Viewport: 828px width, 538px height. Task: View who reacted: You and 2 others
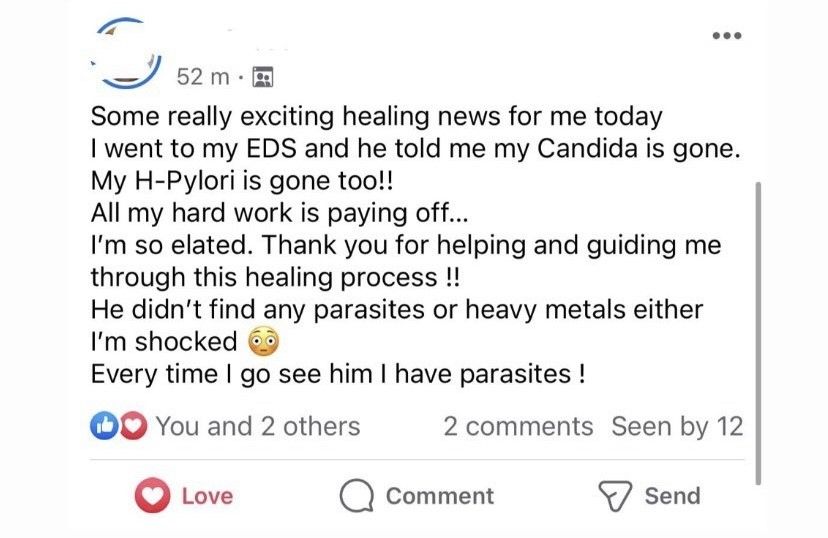click(x=225, y=426)
